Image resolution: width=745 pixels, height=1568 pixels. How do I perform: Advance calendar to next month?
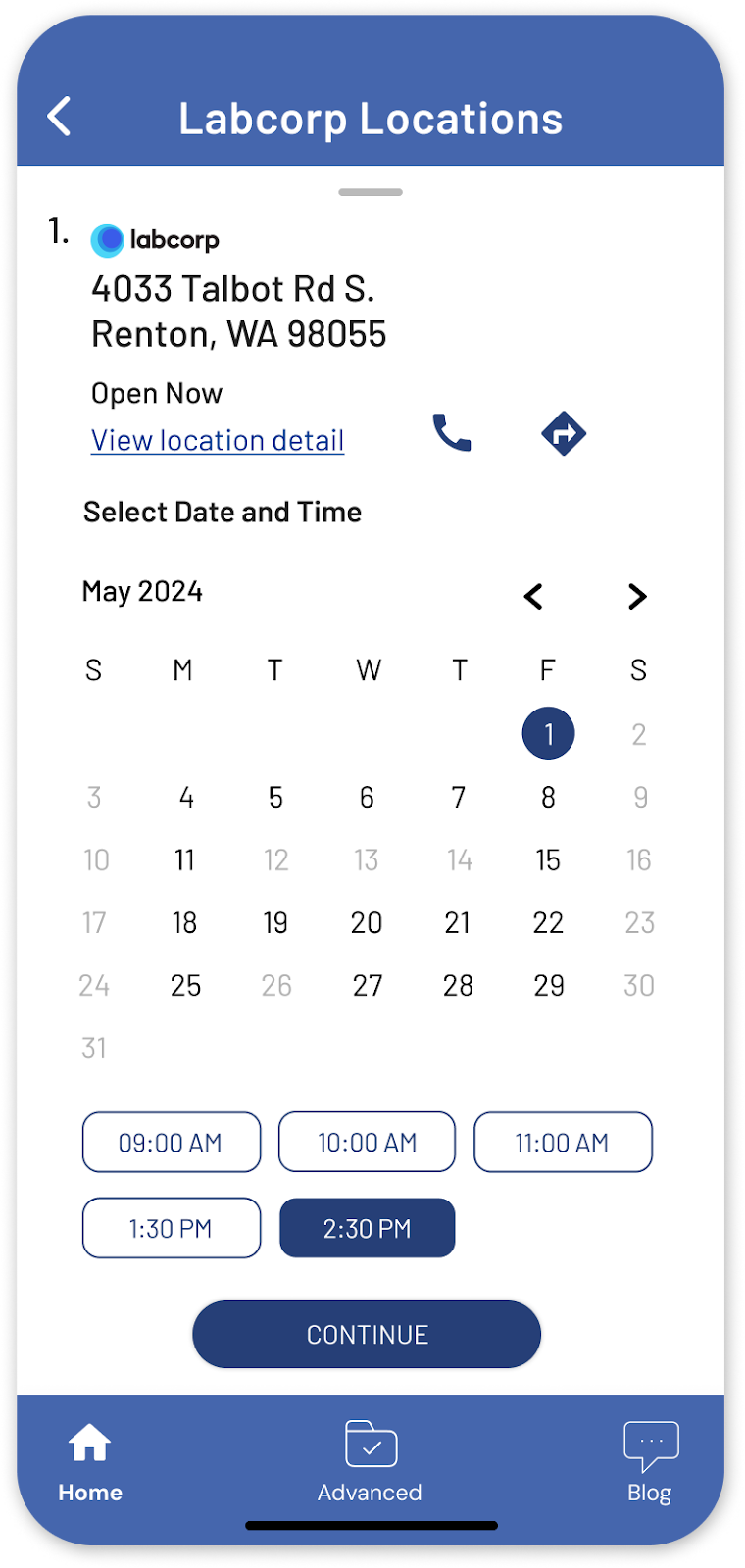point(637,596)
